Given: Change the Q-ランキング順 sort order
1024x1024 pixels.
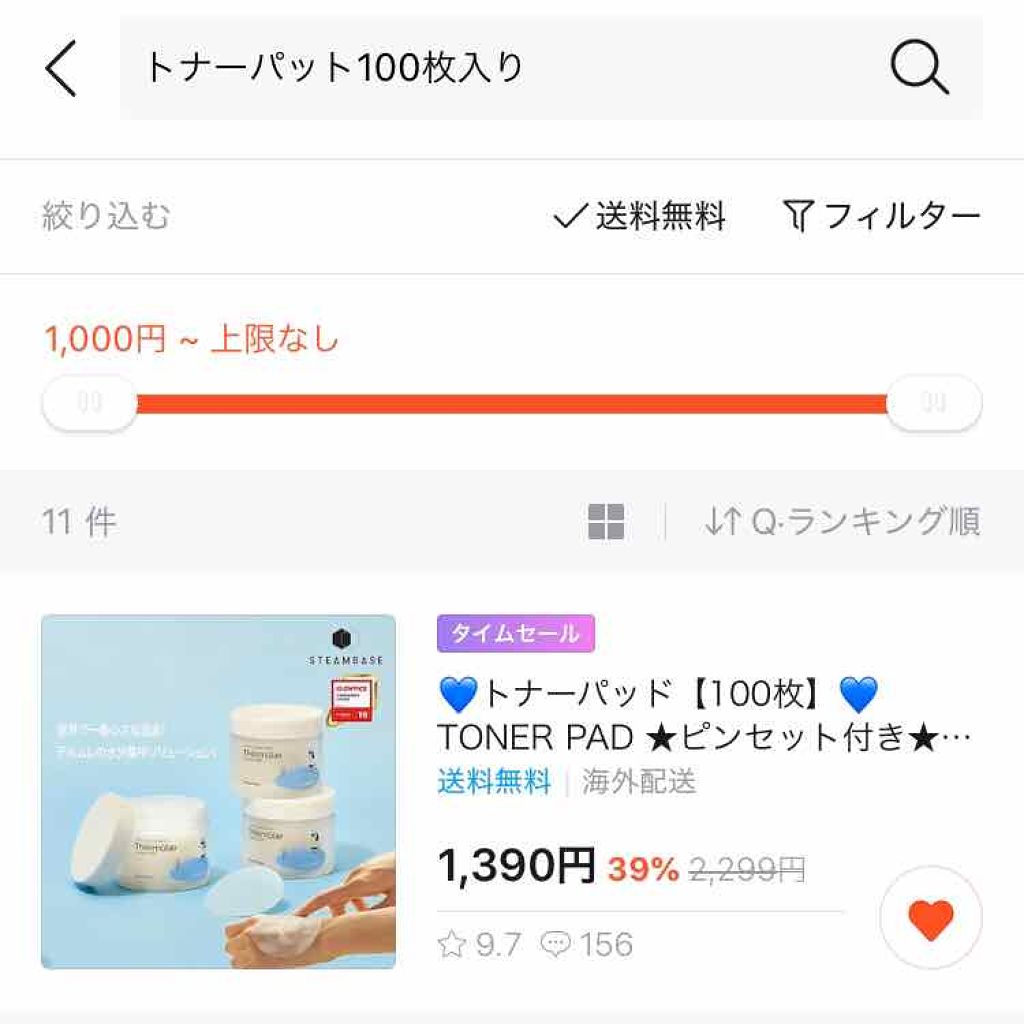Looking at the screenshot, I should 842,522.
